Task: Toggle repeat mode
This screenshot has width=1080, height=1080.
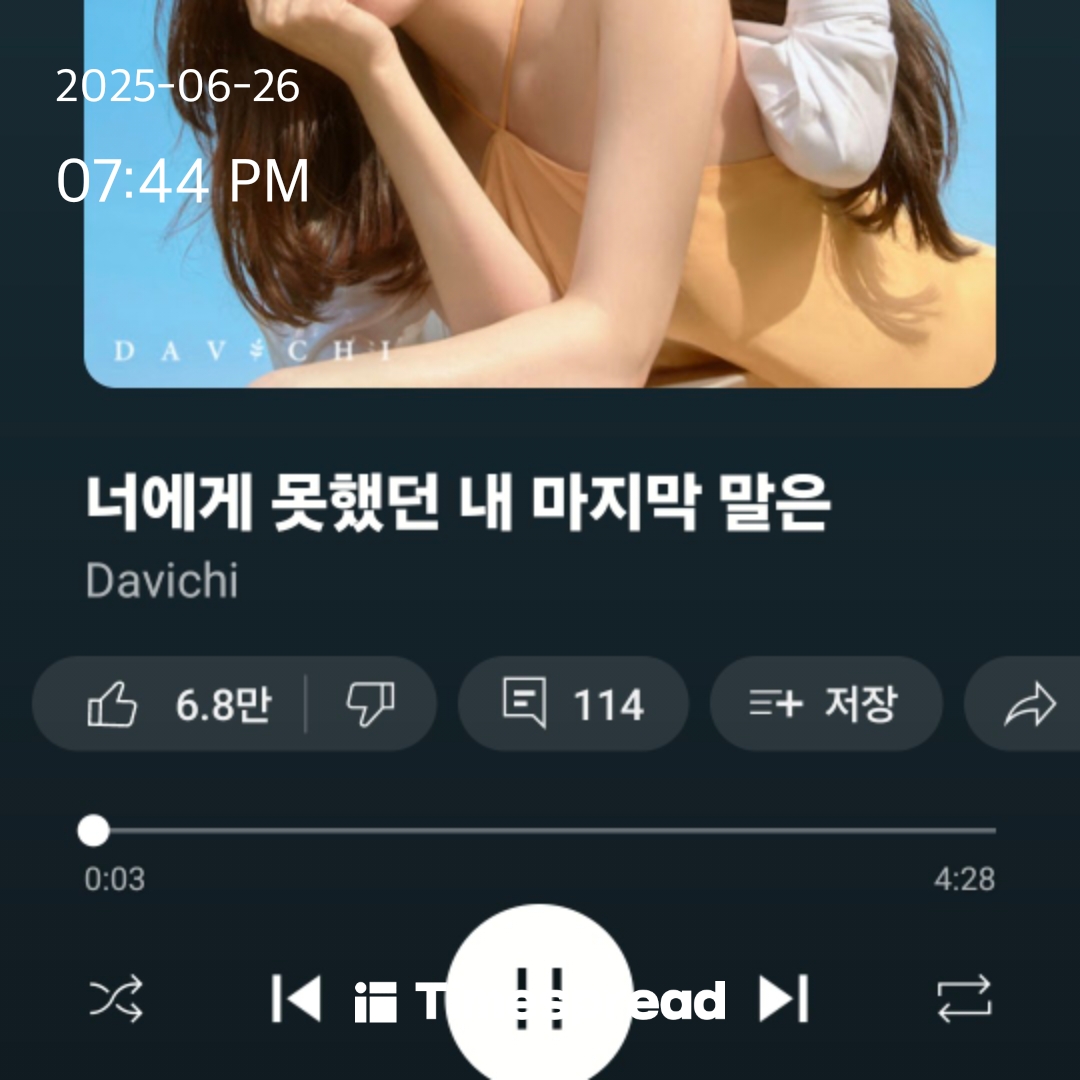Action: [963, 999]
